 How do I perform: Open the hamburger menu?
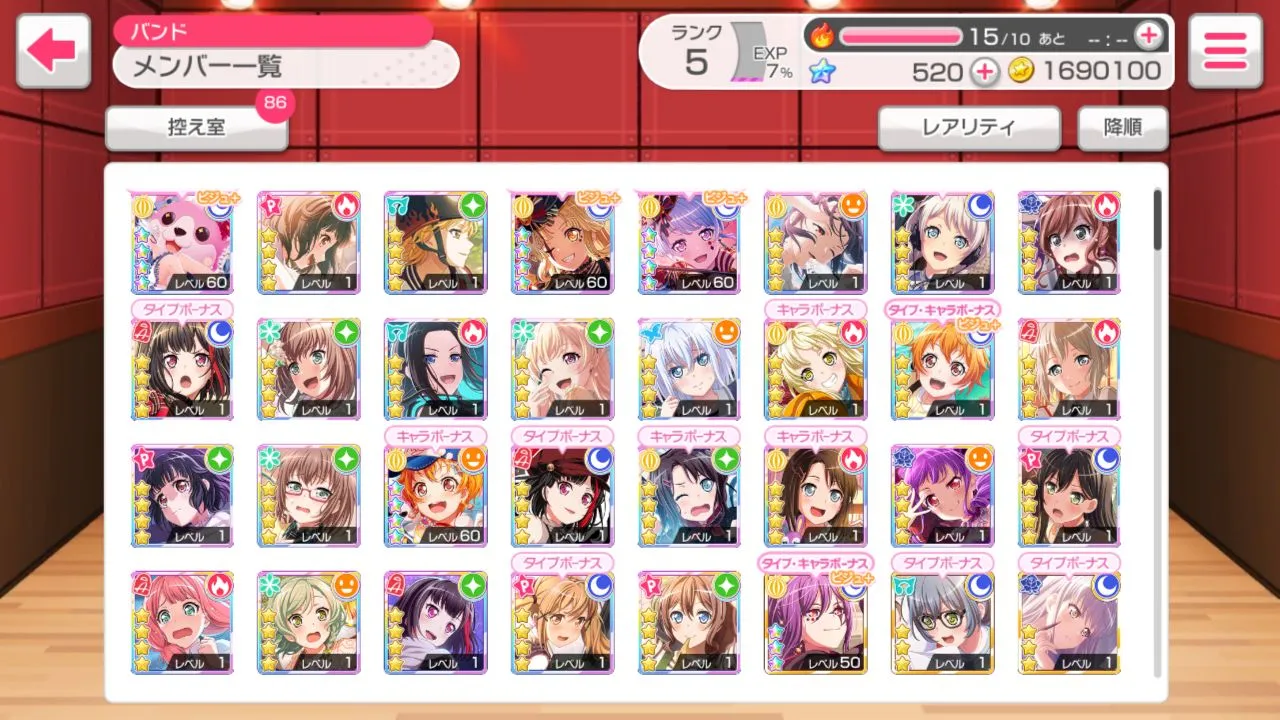[1224, 50]
